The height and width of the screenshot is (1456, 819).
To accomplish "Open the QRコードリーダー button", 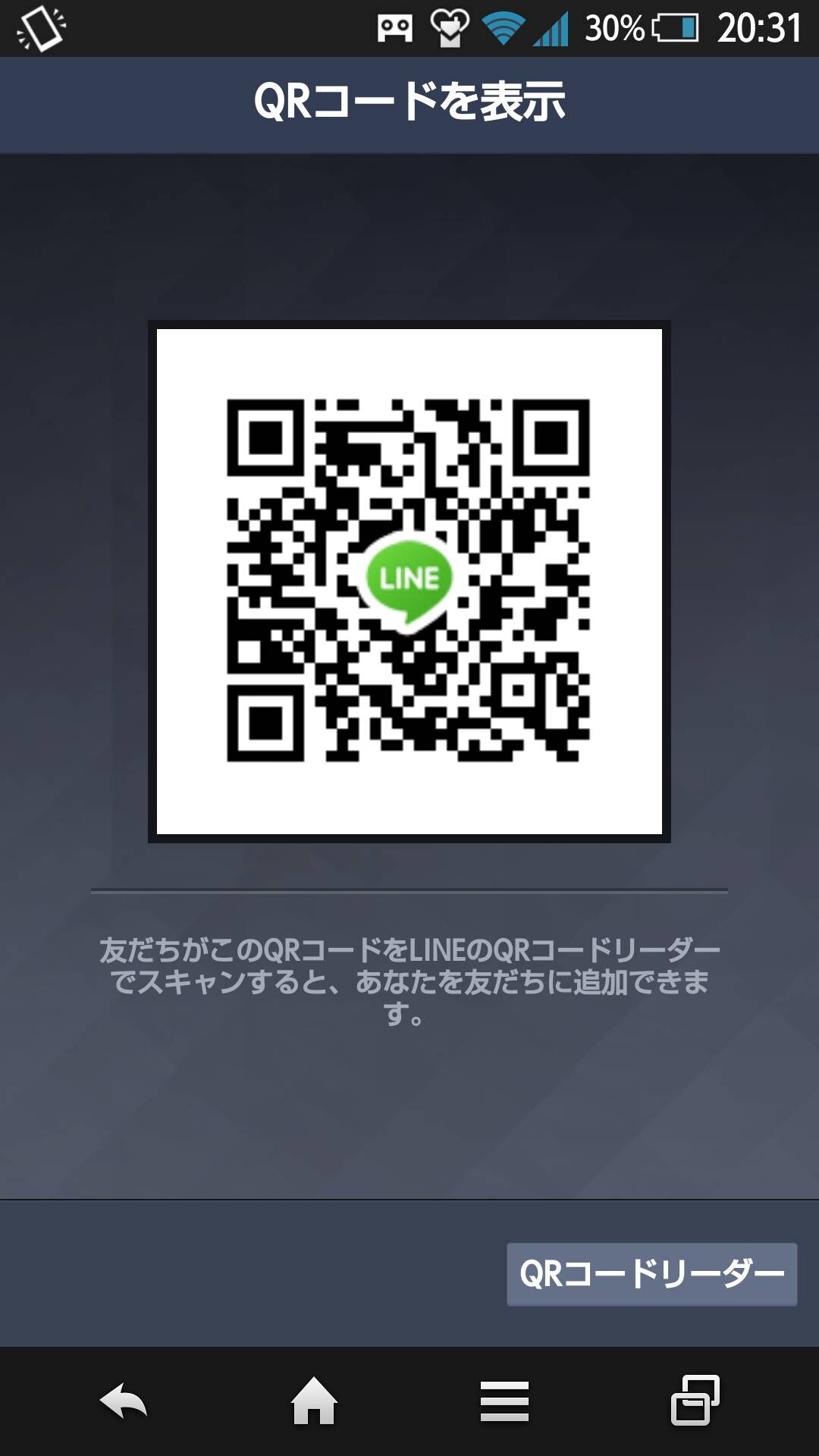I will click(x=651, y=1274).
